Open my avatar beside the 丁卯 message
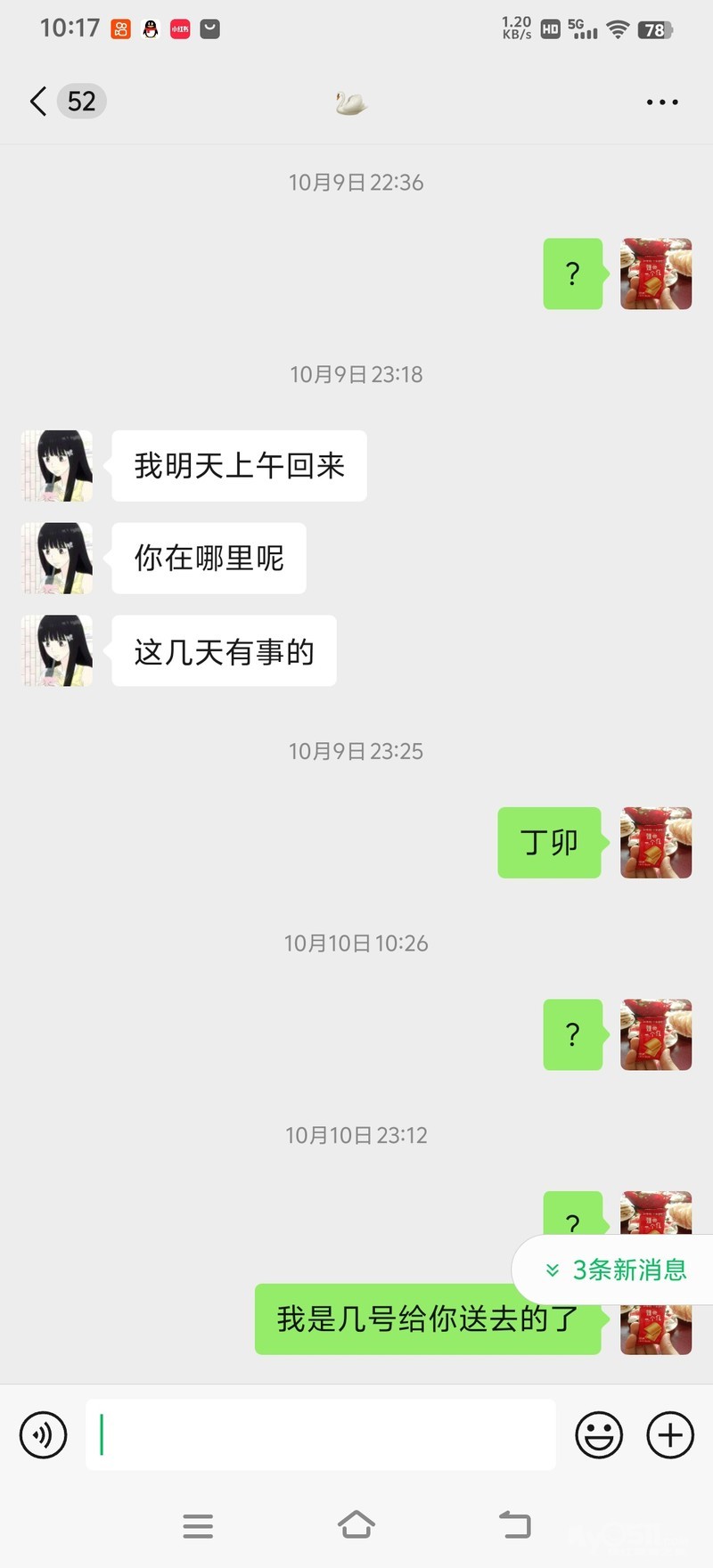713x1568 pixels. point(656,843)
